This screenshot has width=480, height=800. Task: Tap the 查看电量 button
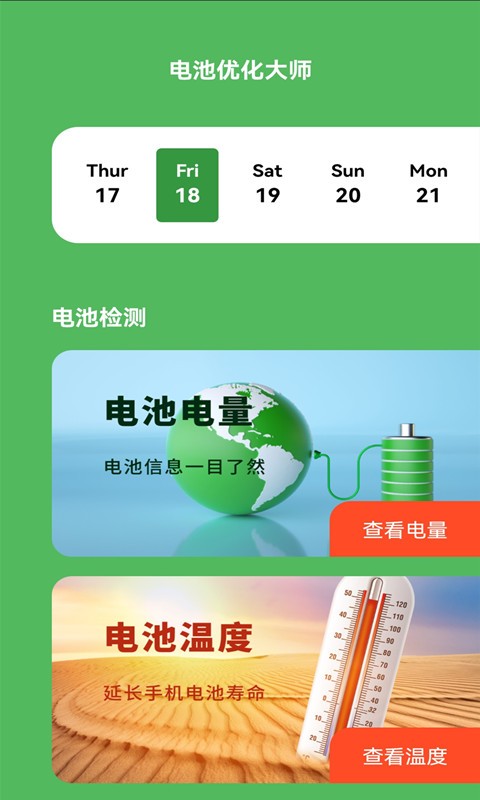(405, 529)
